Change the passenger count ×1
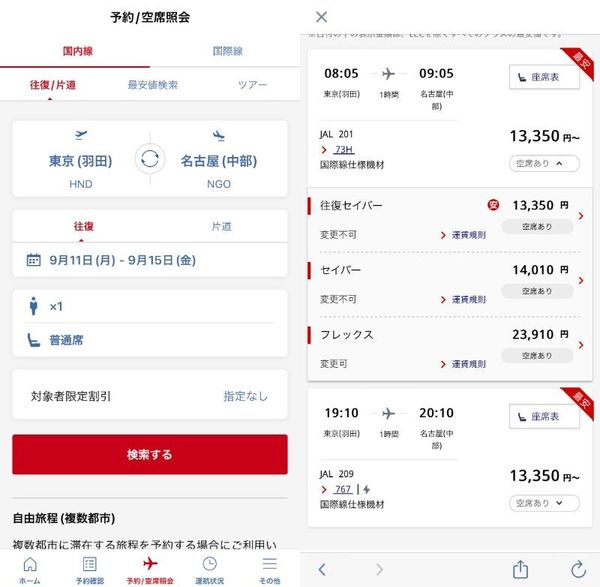This screenshot has height=587, width=600. 150,307
